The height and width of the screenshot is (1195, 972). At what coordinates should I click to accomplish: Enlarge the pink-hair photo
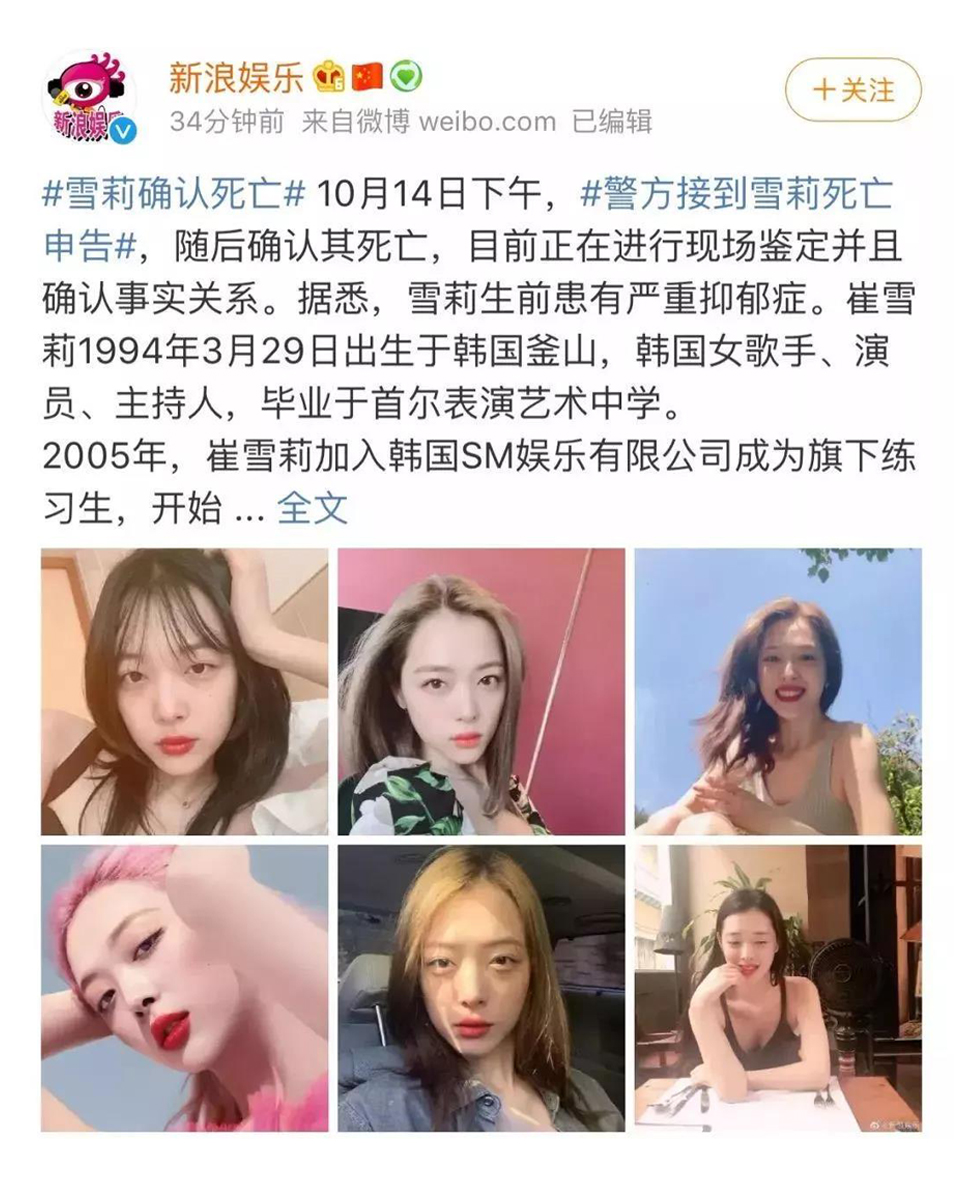pyautogui.click(x=184, y=988)
